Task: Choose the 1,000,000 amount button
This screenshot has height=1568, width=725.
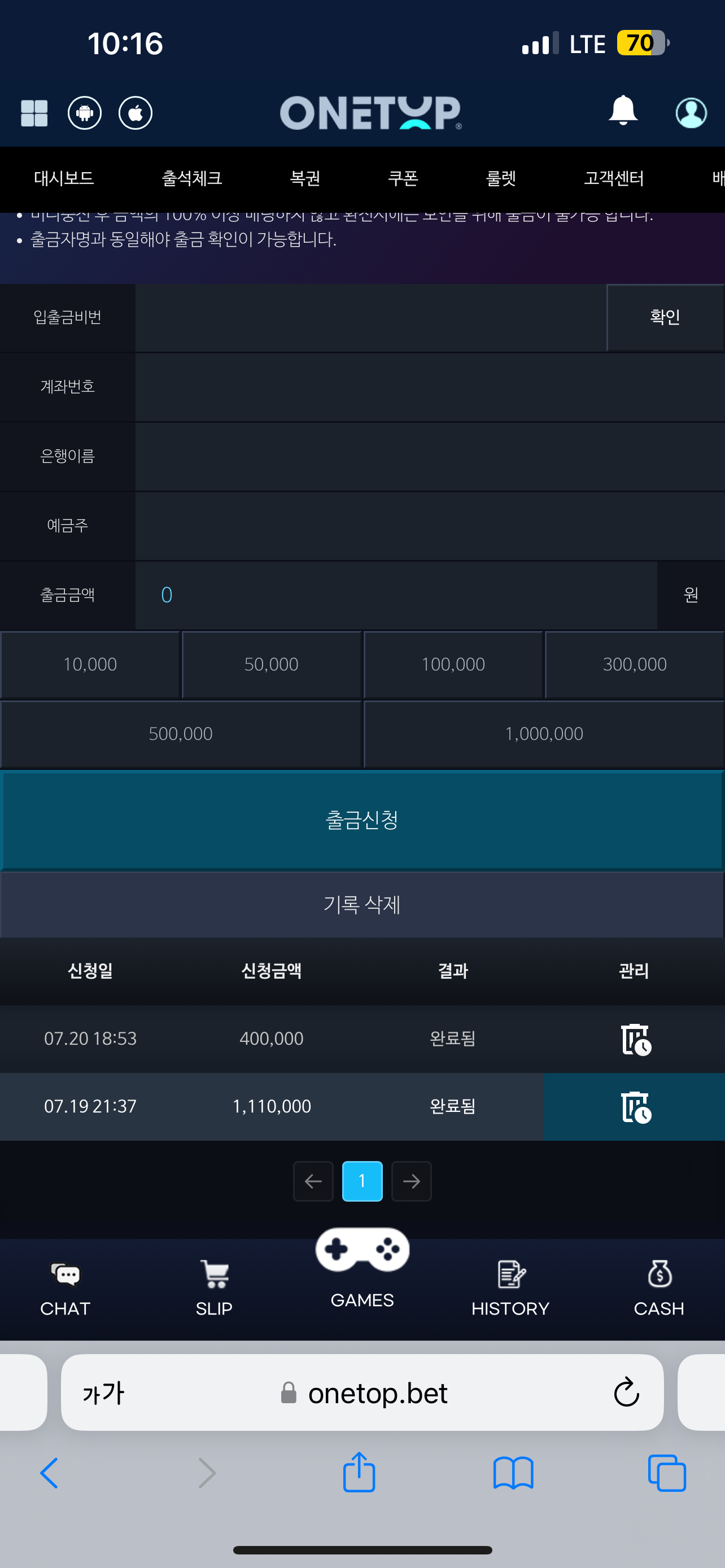Action: point(544,734)
